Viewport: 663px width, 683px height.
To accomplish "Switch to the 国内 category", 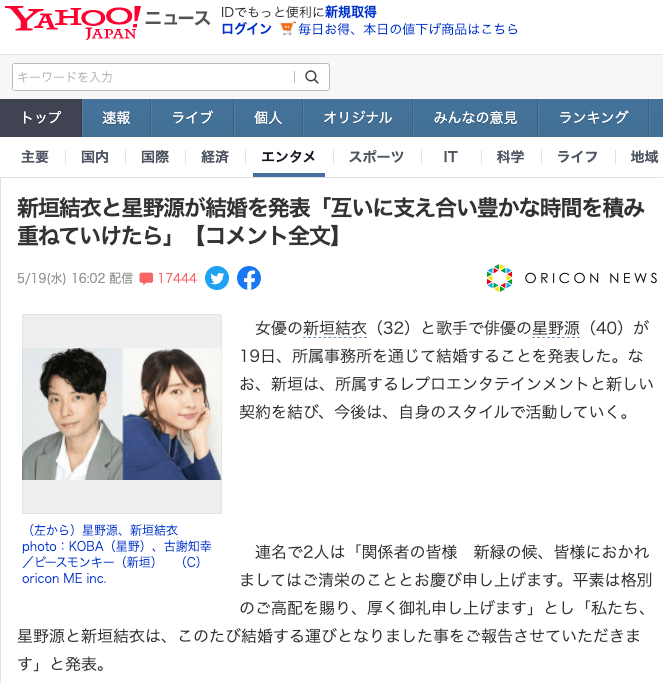I will coord(95,157).
